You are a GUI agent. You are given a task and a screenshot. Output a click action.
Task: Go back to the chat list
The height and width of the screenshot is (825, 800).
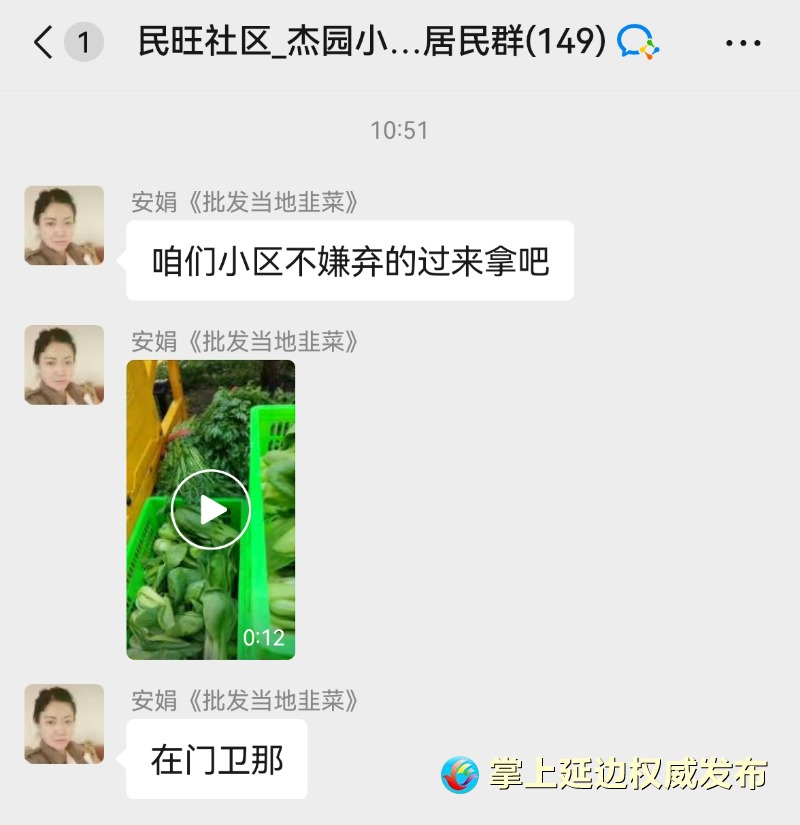[x=43, y=43]
